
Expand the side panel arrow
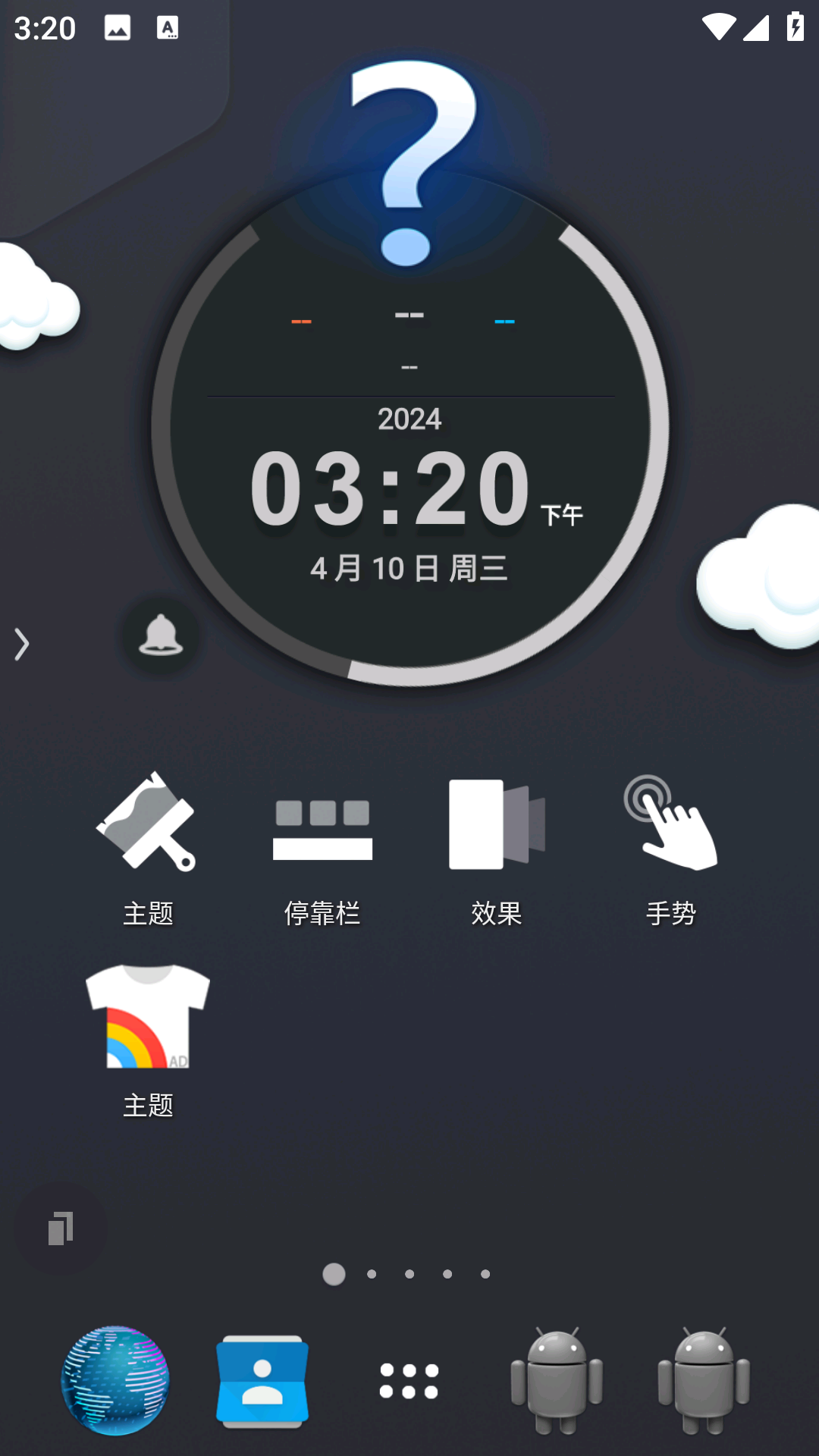coord(21,645)
